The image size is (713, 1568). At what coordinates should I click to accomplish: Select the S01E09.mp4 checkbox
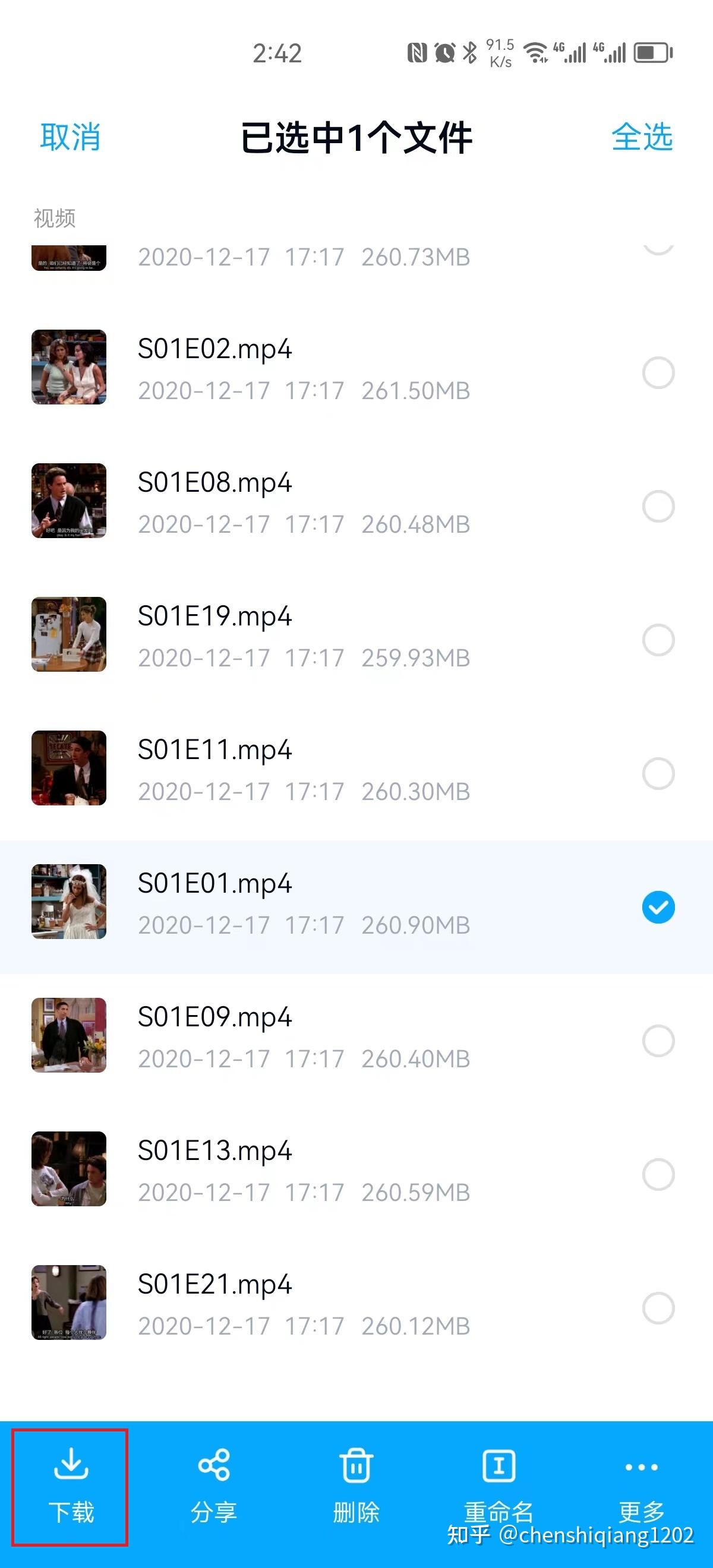658,1041
